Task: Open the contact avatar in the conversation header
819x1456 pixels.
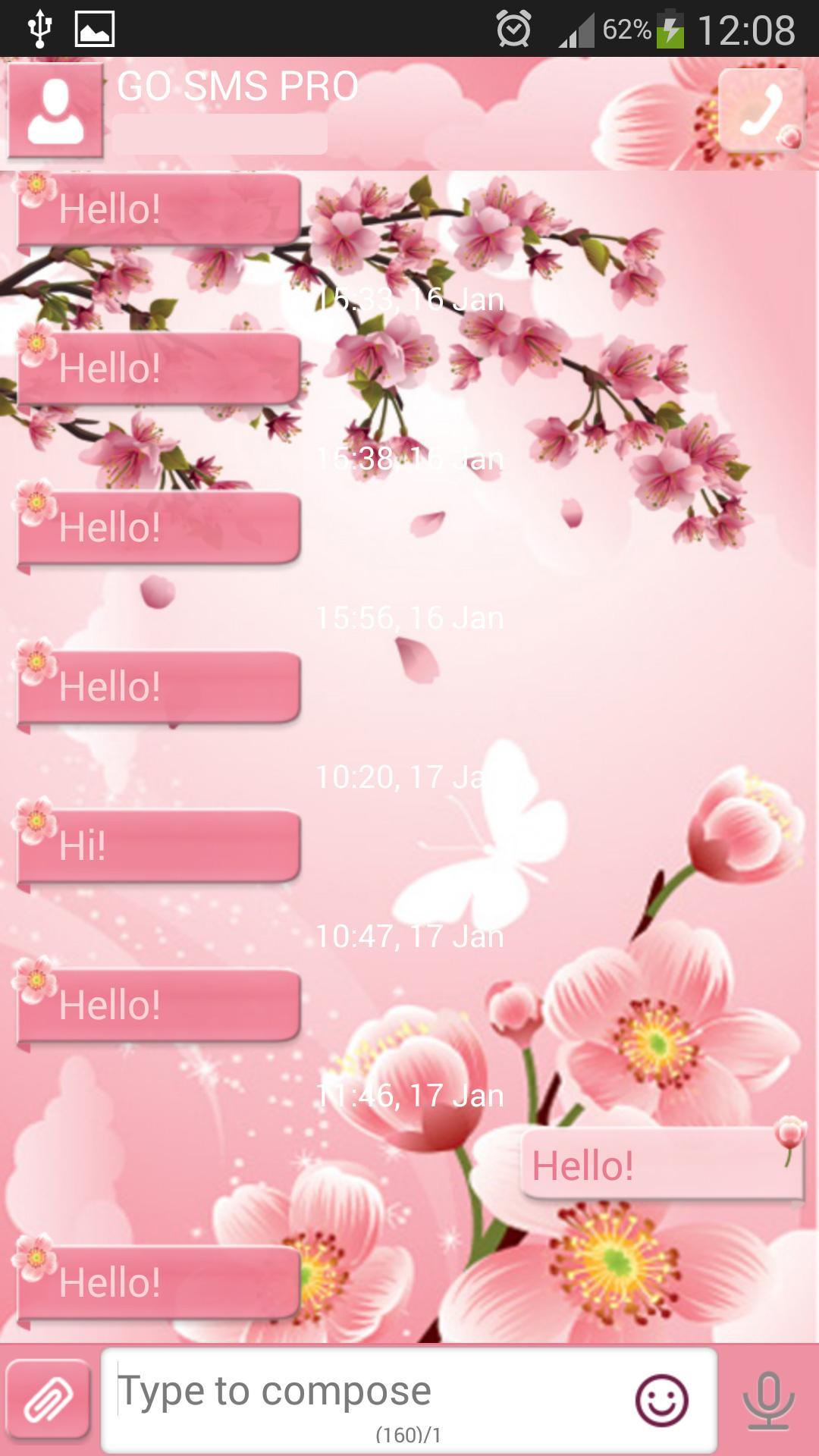Action: (55, 110)
